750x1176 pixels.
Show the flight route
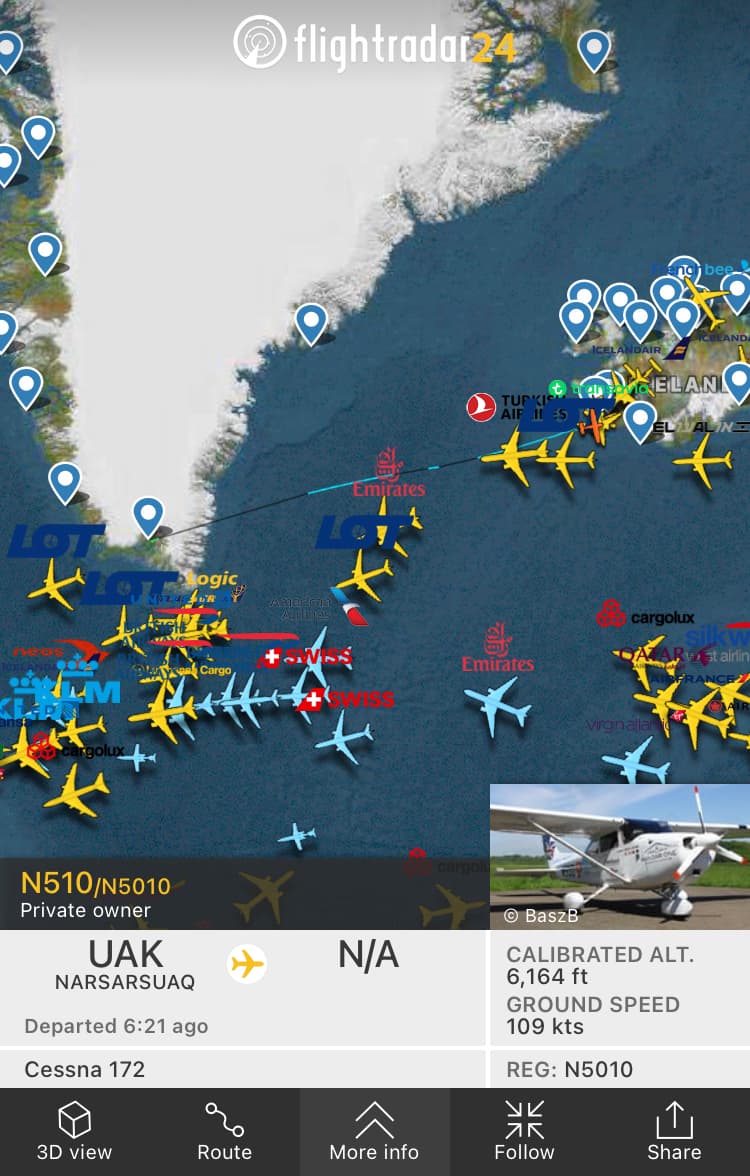(x=224, y=1132)
